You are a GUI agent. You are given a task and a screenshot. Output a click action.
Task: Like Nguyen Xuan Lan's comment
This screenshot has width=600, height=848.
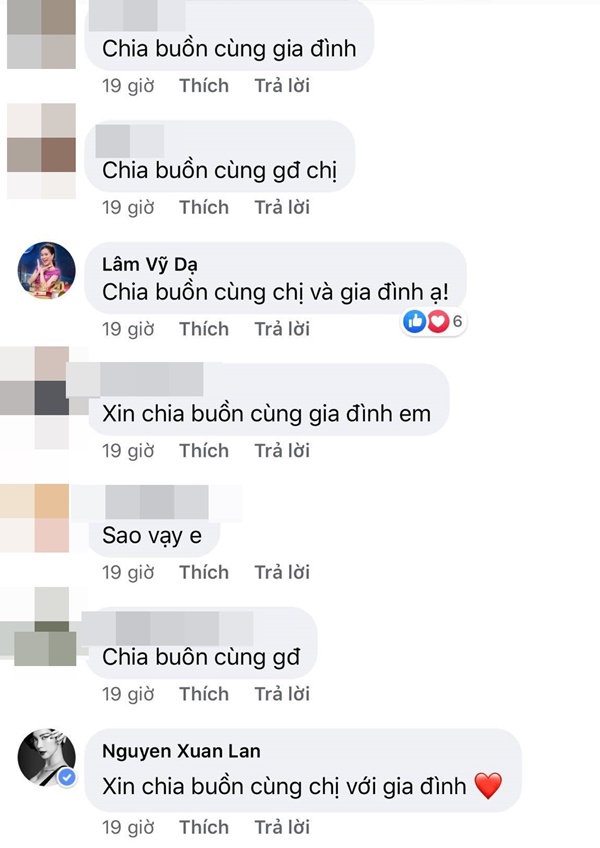204,827
